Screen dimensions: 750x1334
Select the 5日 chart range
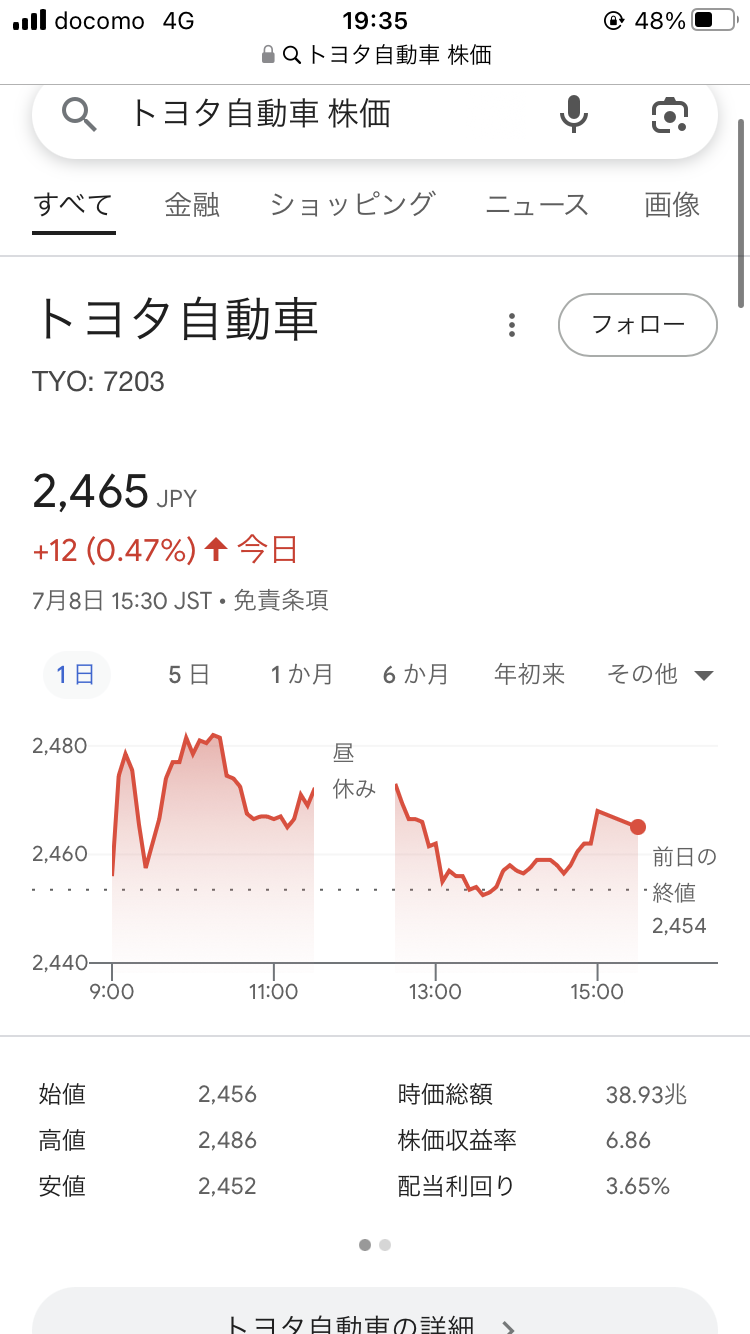189,675
